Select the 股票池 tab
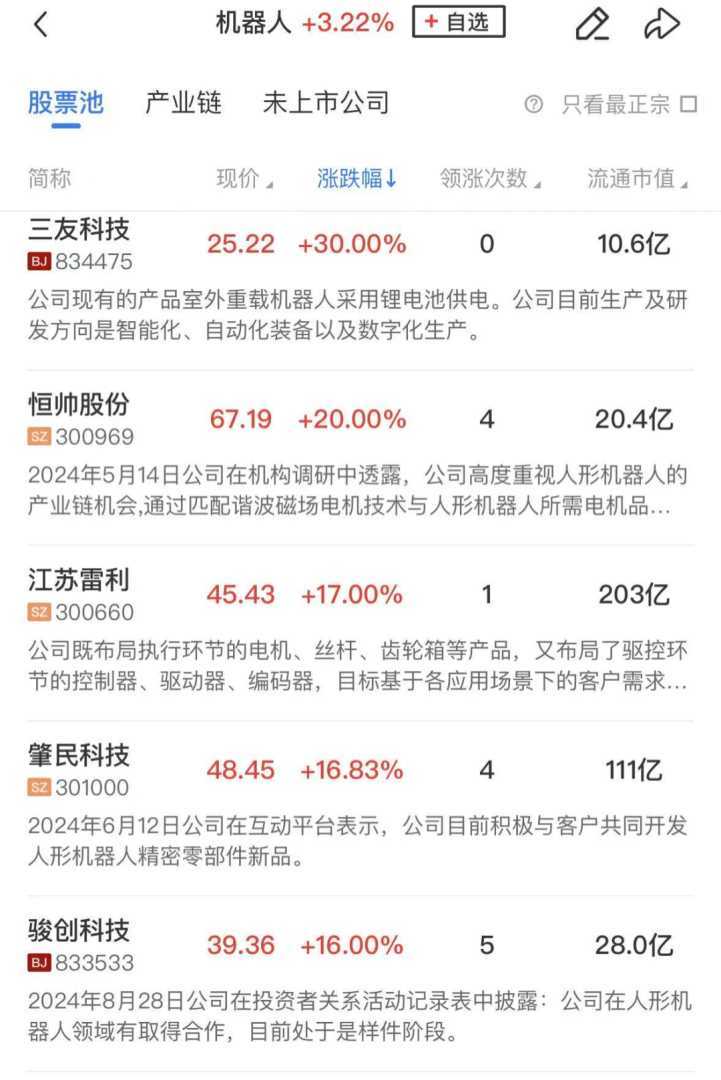721x1080 pixels. coord(66,103)
